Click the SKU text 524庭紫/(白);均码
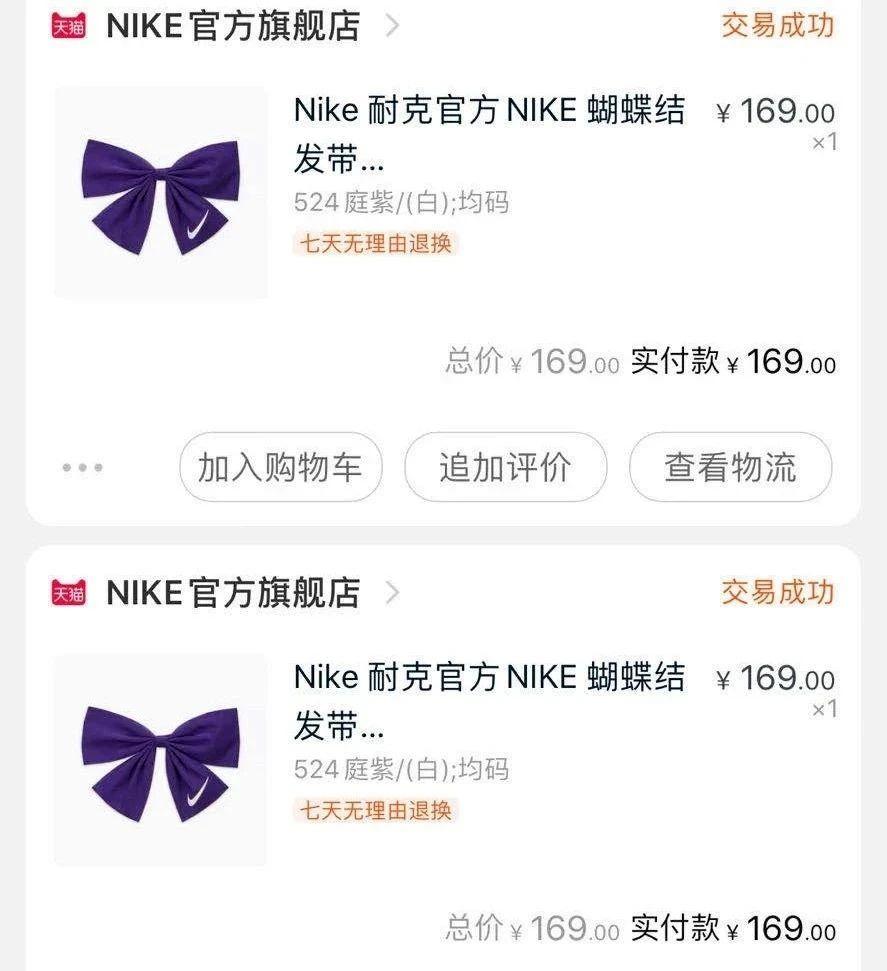 coord(401,204)
